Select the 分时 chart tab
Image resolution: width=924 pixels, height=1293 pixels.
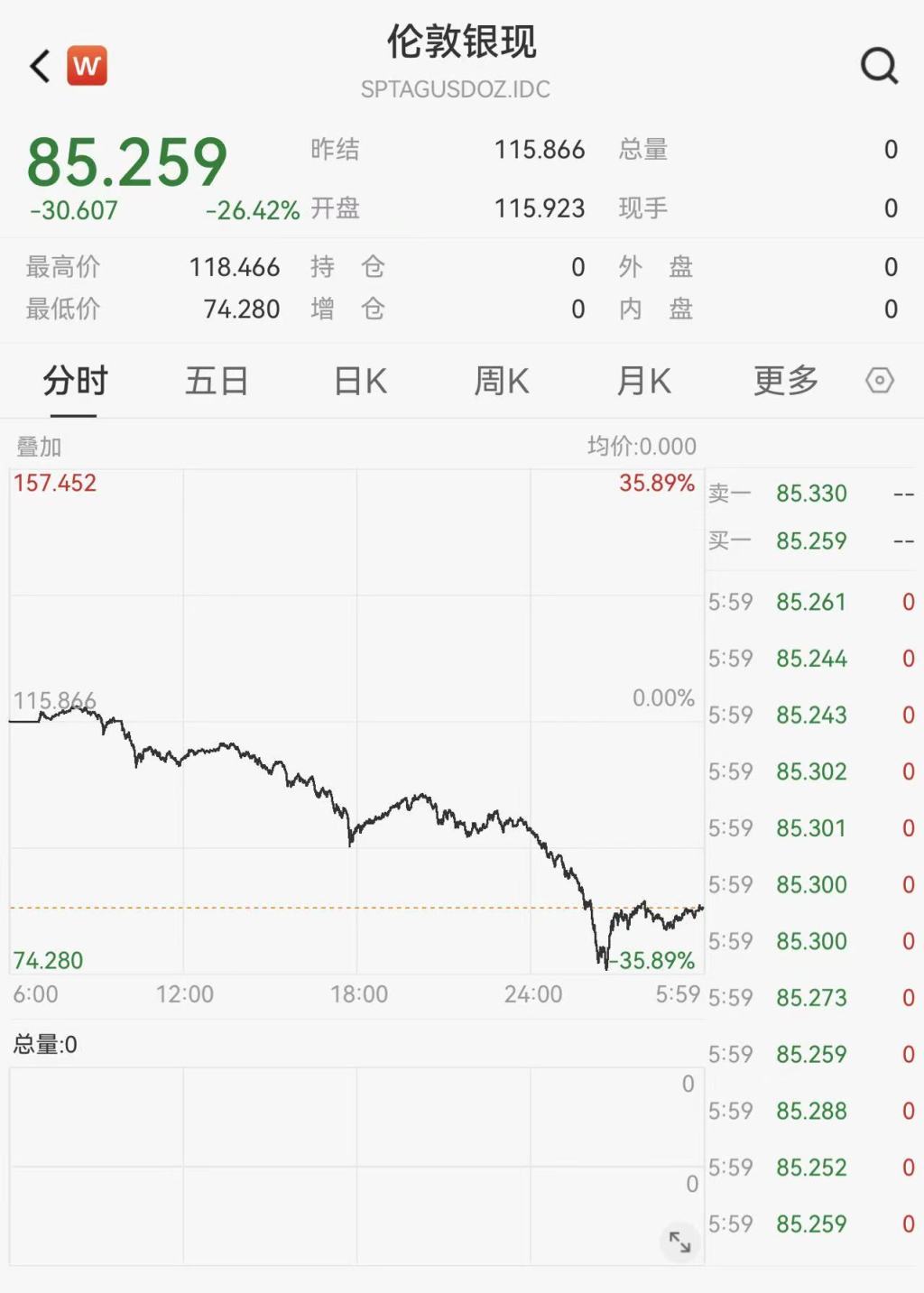[75, 381]
